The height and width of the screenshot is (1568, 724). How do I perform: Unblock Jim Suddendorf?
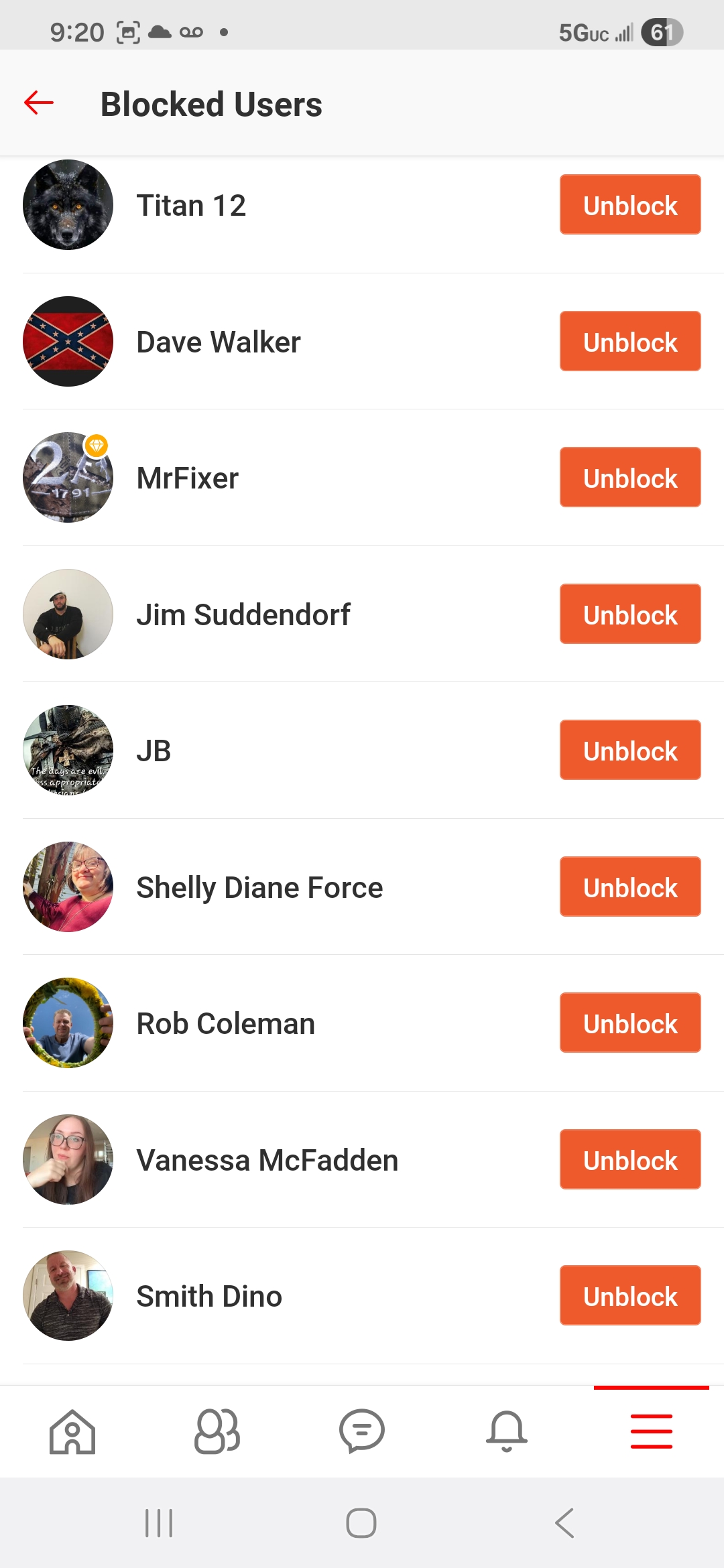(x=629, y=614)
